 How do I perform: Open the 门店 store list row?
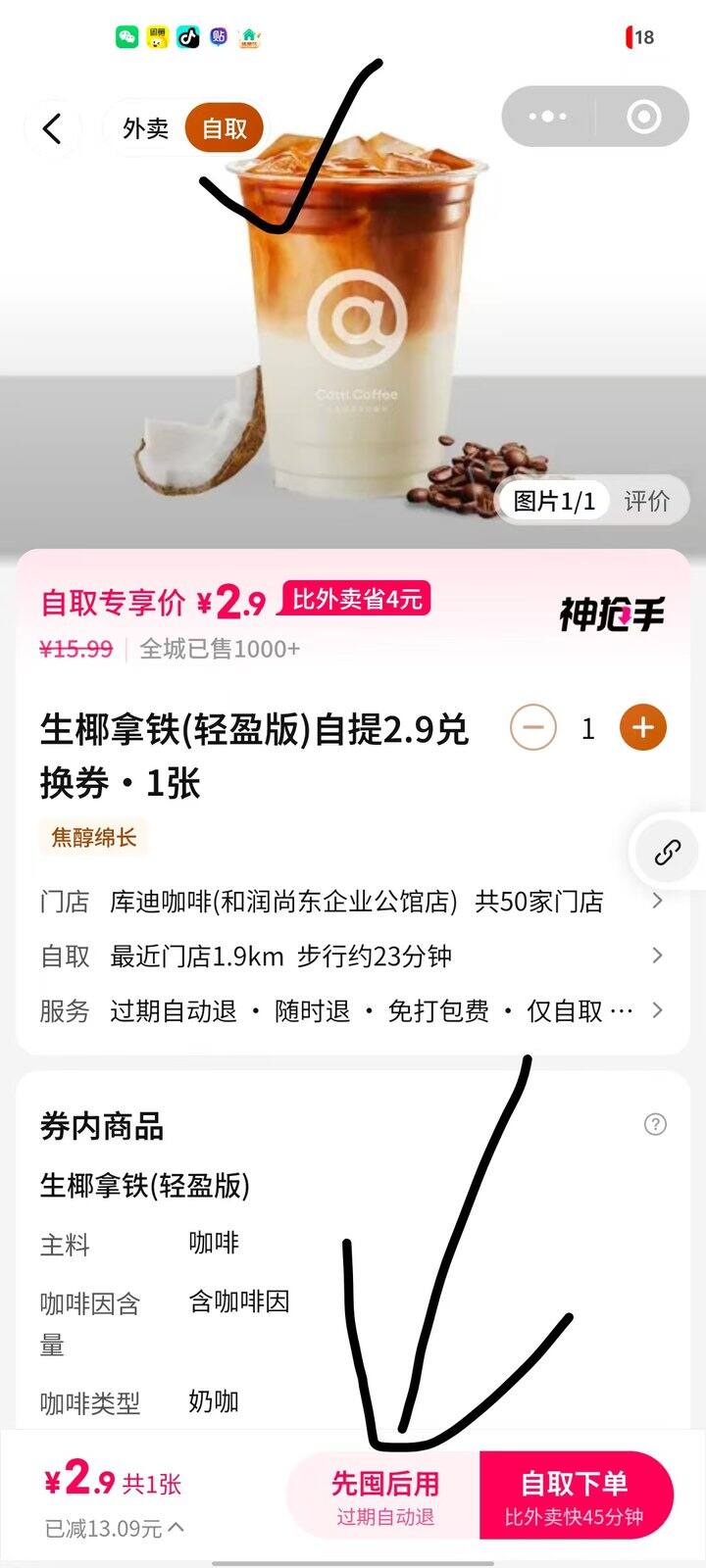pyautogui.click(x=353, y=902)
